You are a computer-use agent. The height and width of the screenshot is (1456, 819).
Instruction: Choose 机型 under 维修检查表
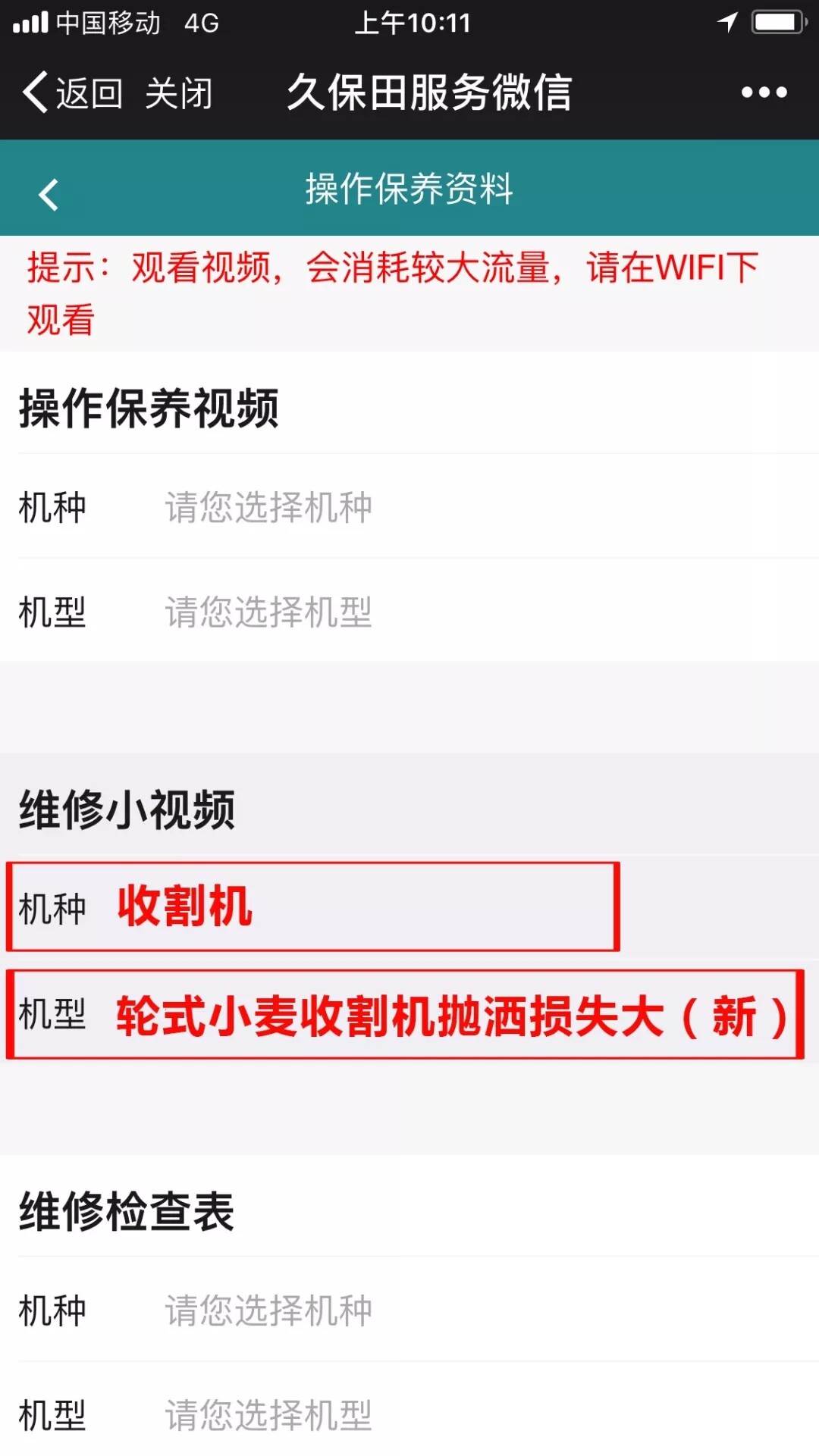(268, 1414)
